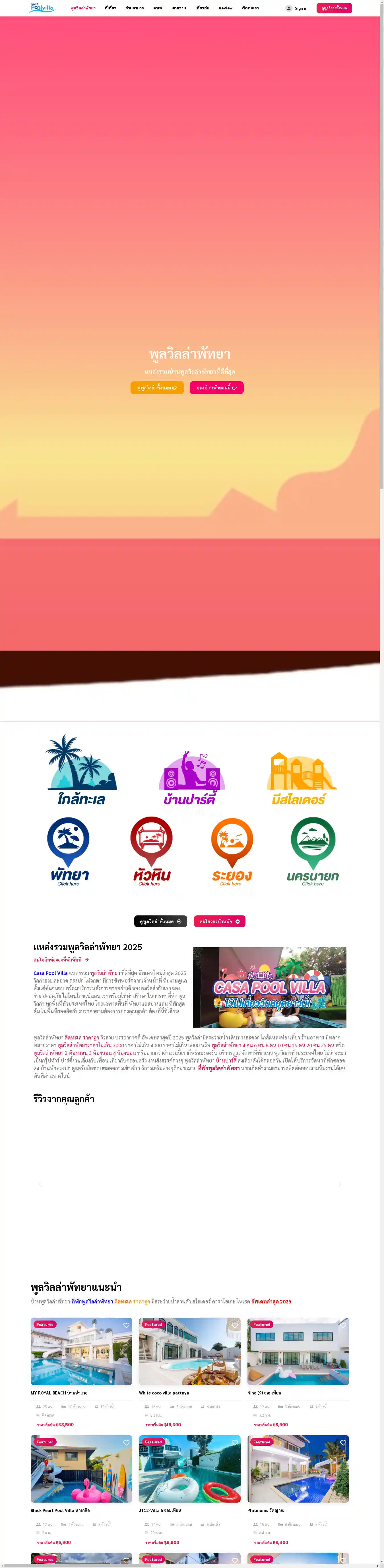The height and width of the screenshot is (1568, 384).
Task: Go to the Review page
Action: [x=225, y=8]
